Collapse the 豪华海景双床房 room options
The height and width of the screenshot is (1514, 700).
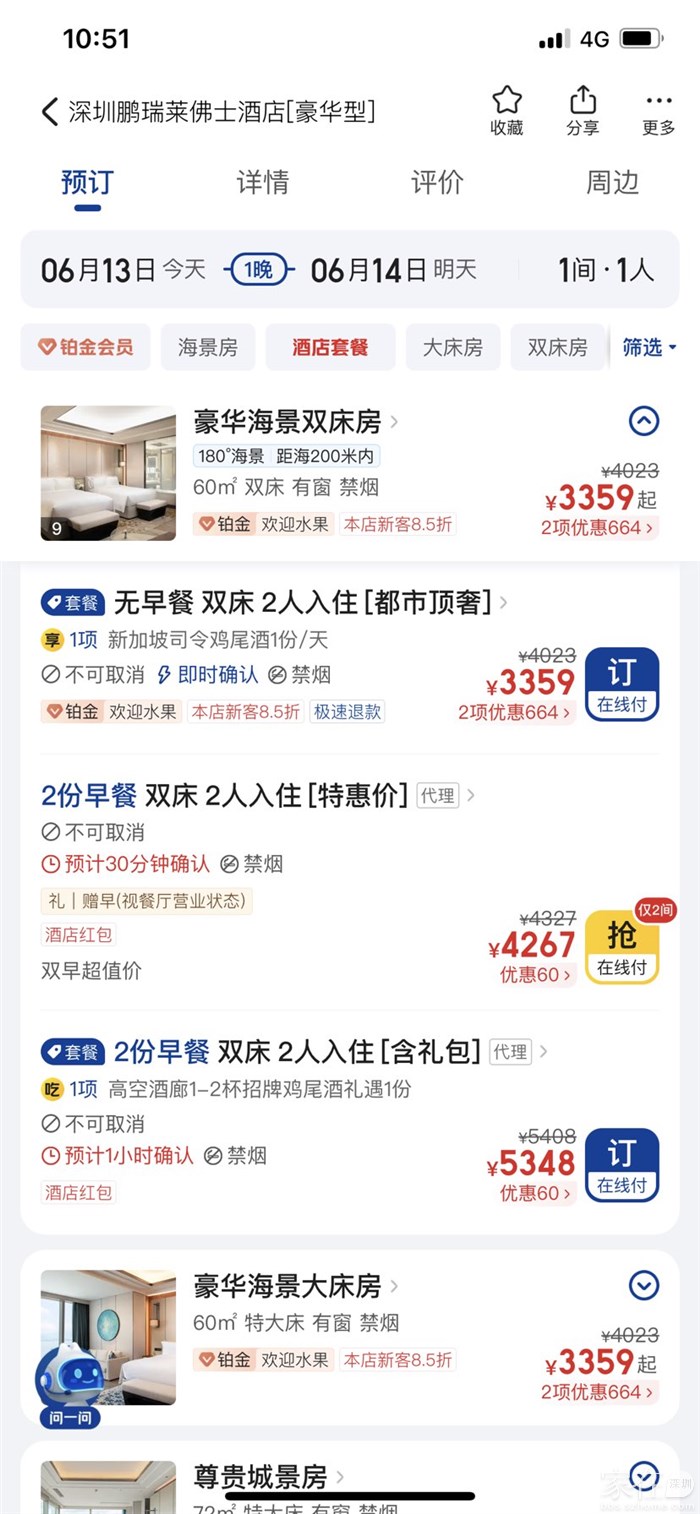click(644, 421)
